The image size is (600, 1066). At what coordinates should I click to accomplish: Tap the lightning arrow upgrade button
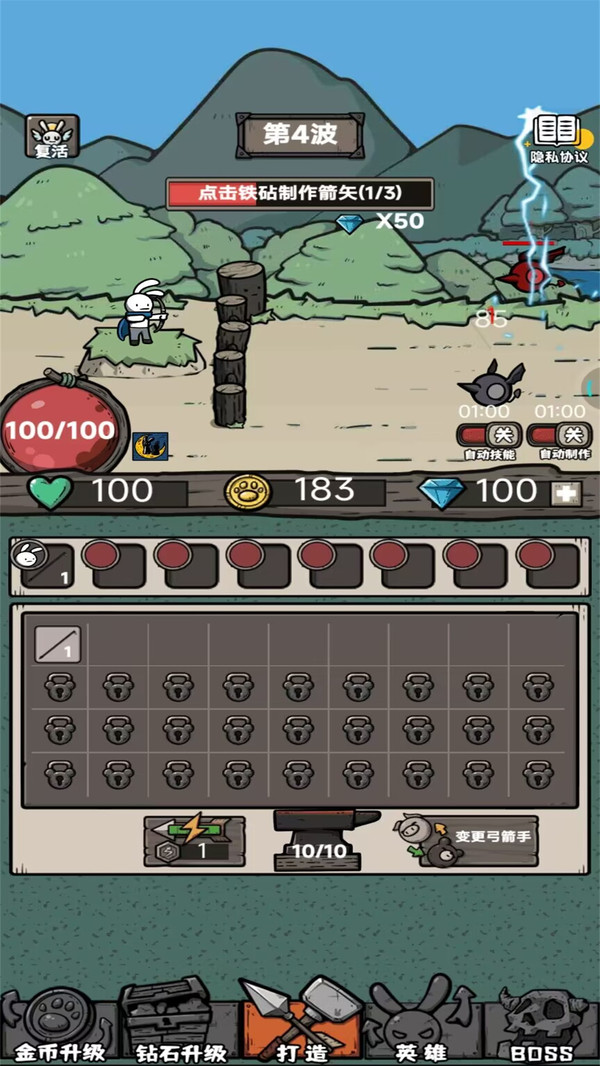pos(194,838)
